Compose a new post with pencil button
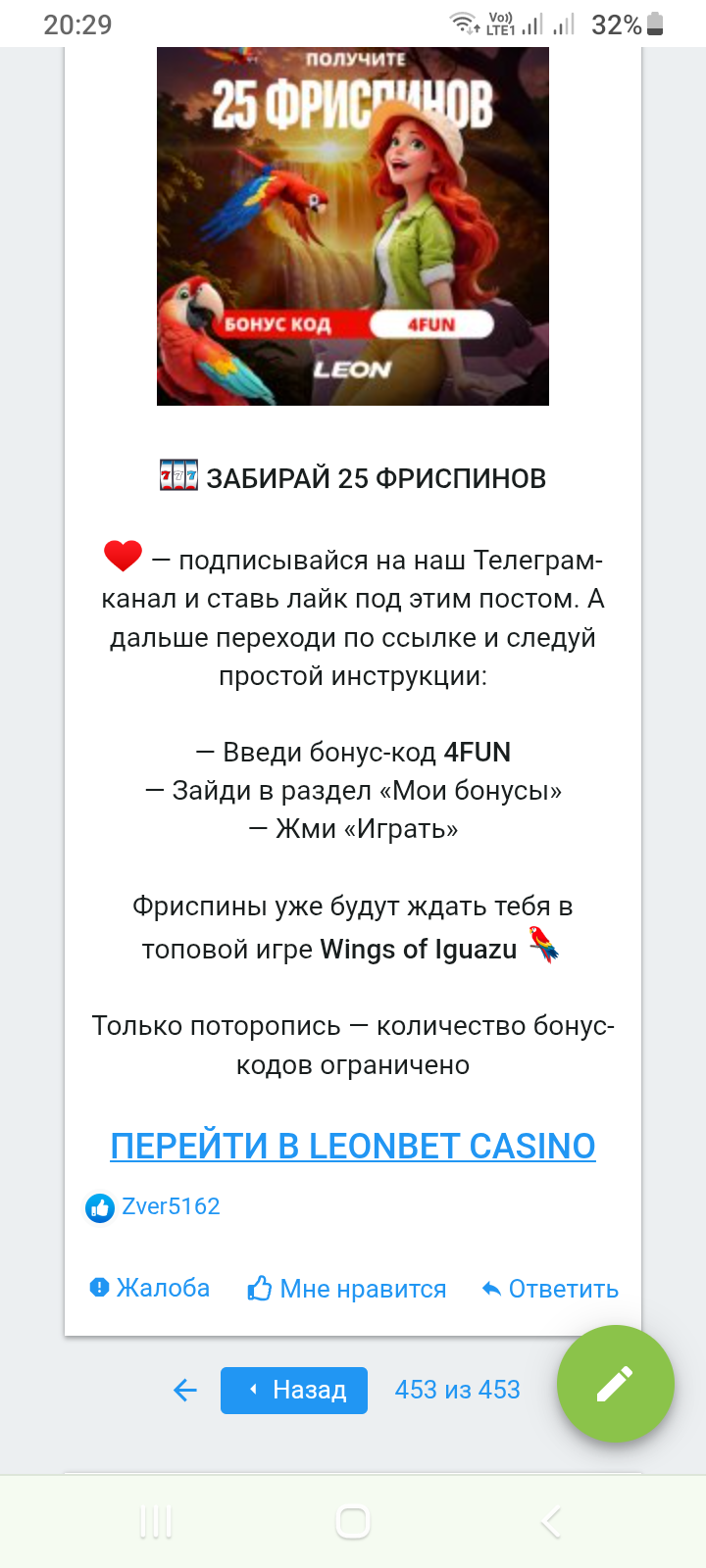This screenshot has height=1568, width=706. [615, 1384]
